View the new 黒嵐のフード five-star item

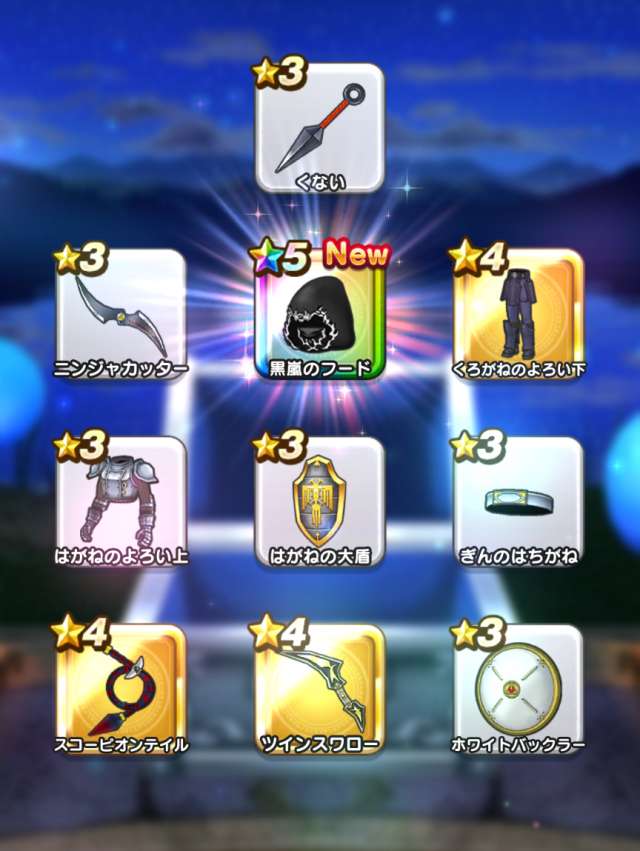tap(320, 315)
